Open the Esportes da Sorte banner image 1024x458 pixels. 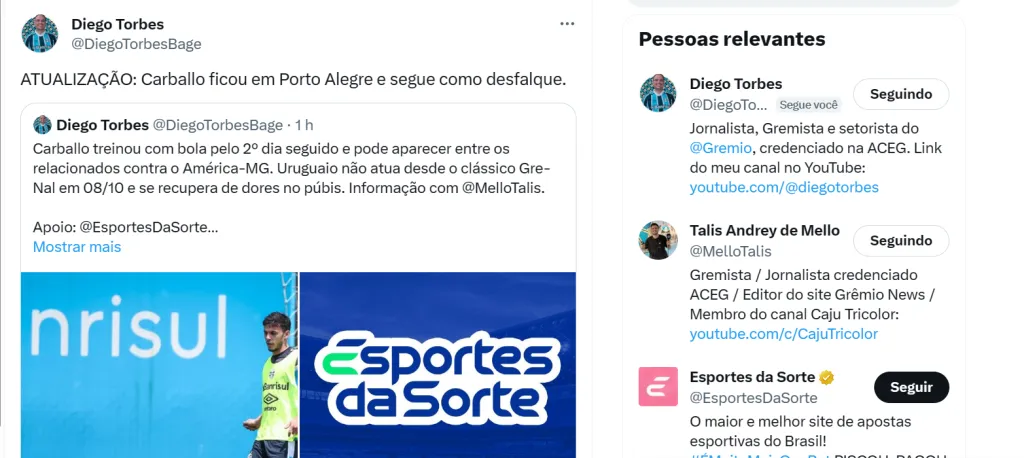coord(437,365)
